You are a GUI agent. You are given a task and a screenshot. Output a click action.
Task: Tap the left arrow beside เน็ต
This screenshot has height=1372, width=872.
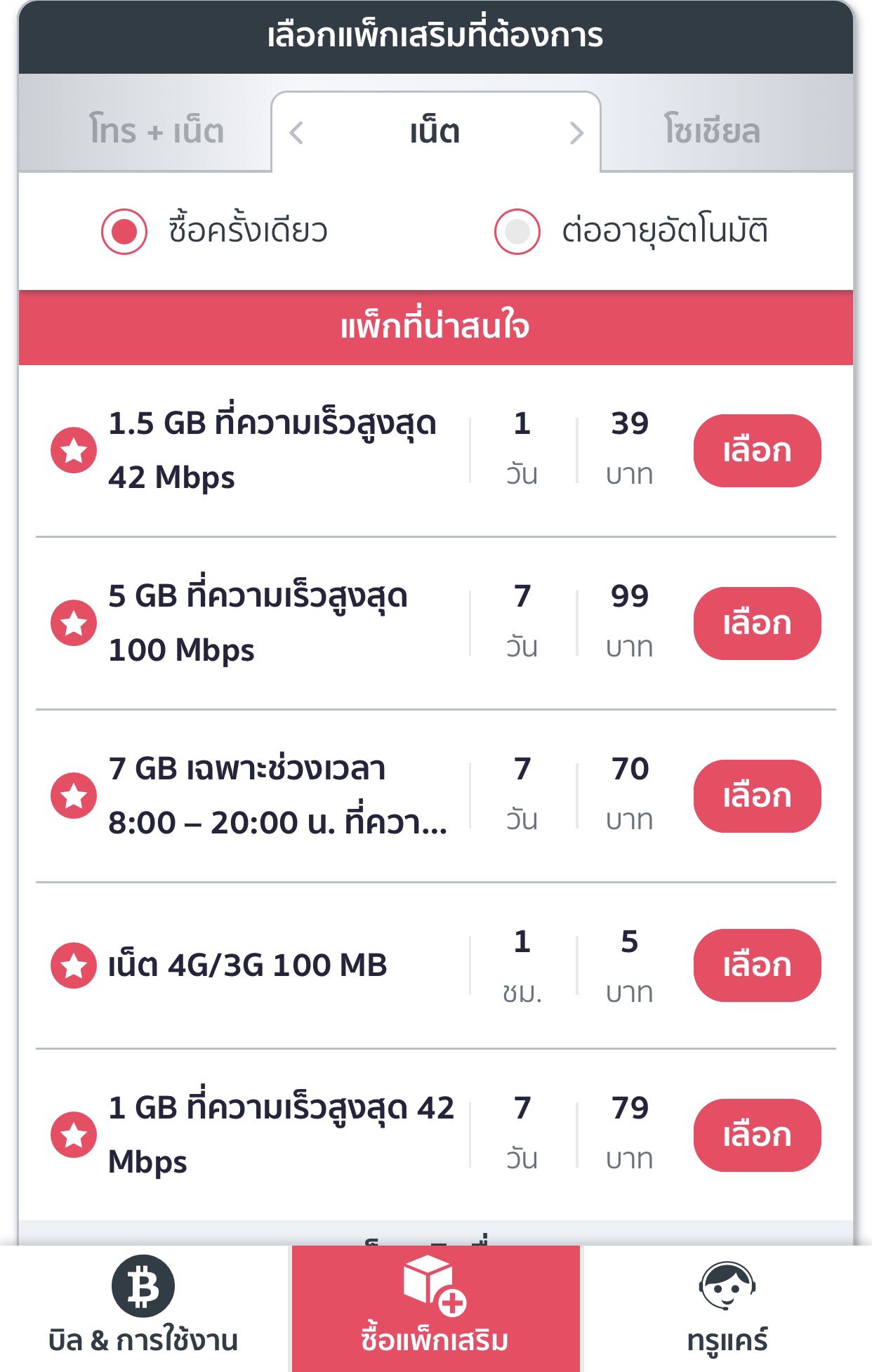pos(297,133)
